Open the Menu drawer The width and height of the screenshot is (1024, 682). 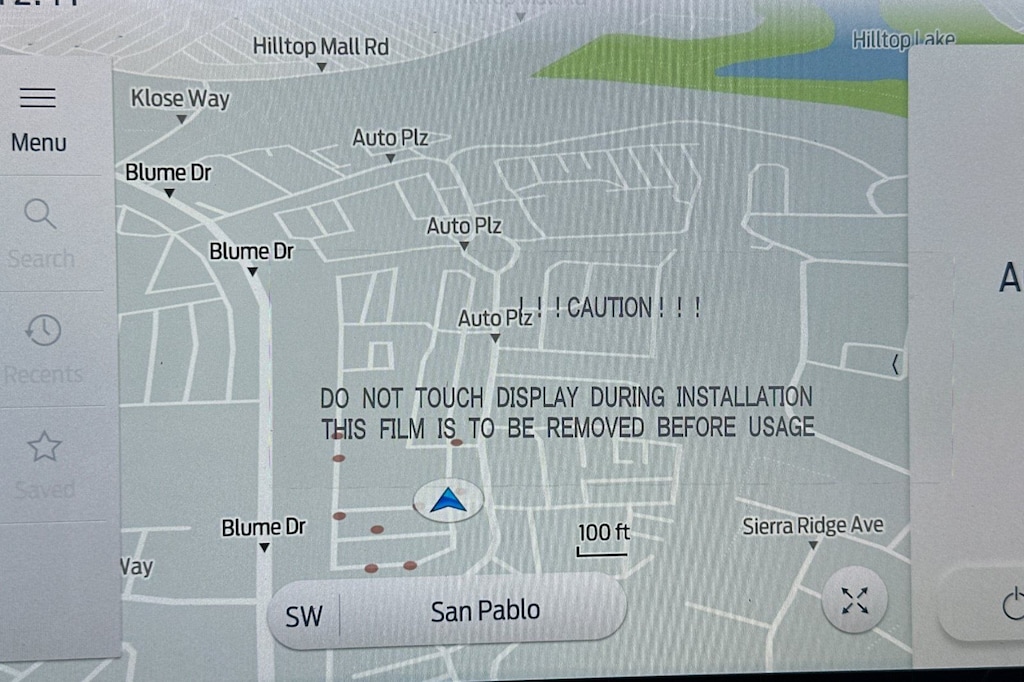click(39, 118)
